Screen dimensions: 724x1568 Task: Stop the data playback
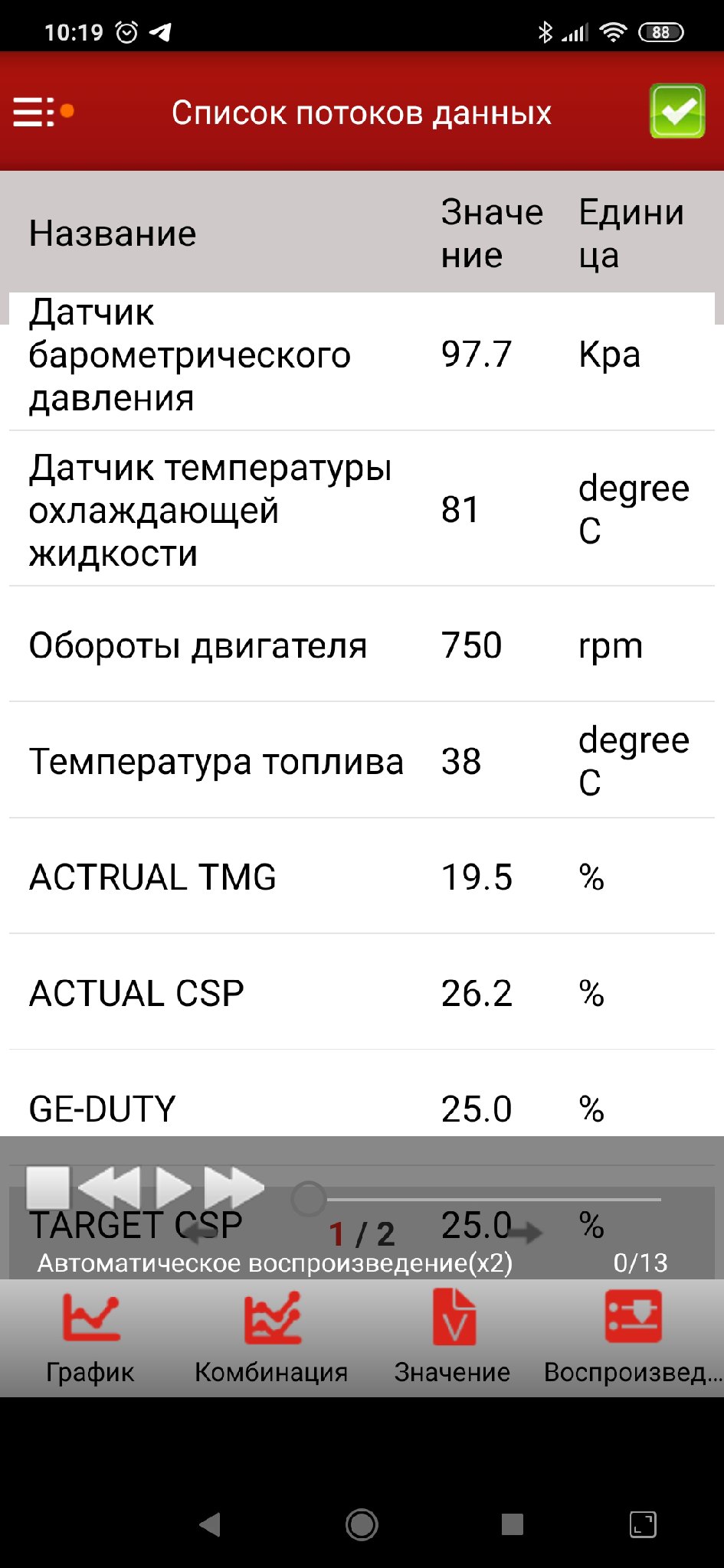point(48,1187)
